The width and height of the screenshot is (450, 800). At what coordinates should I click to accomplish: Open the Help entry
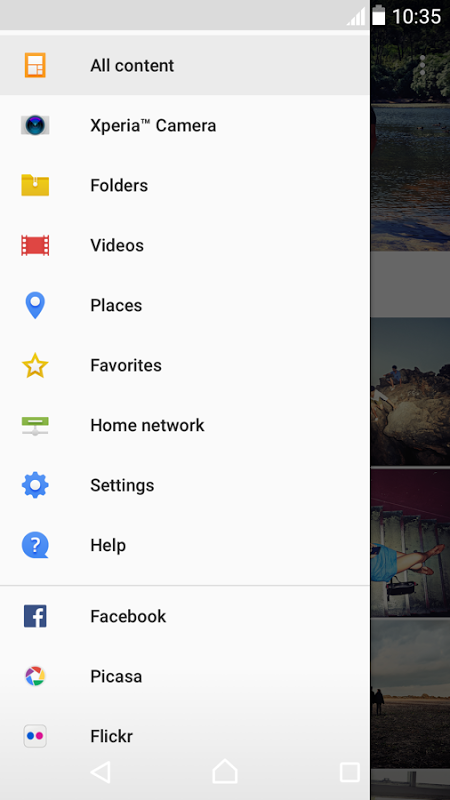(185, 545)
